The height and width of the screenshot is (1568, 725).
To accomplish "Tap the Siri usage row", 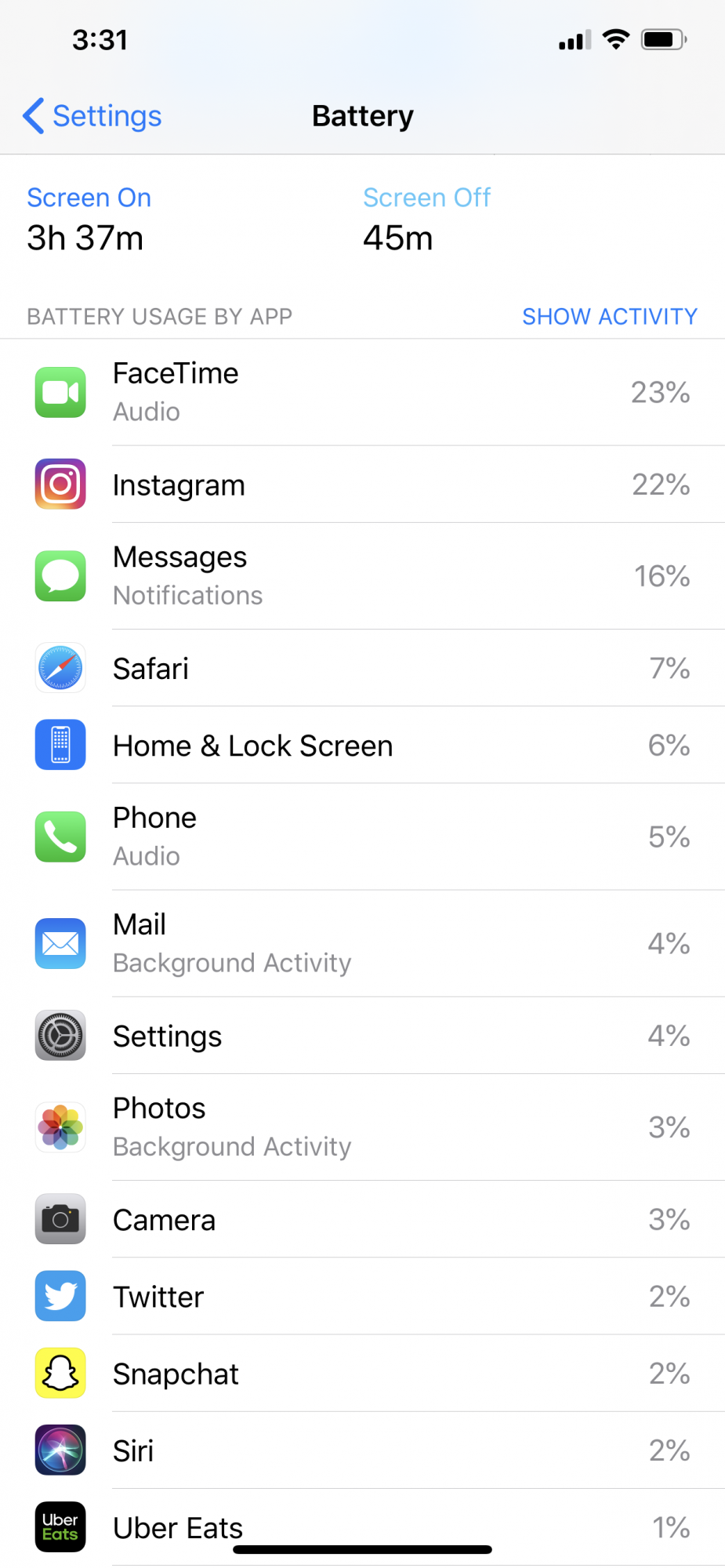I will (x=362, y=1450).
